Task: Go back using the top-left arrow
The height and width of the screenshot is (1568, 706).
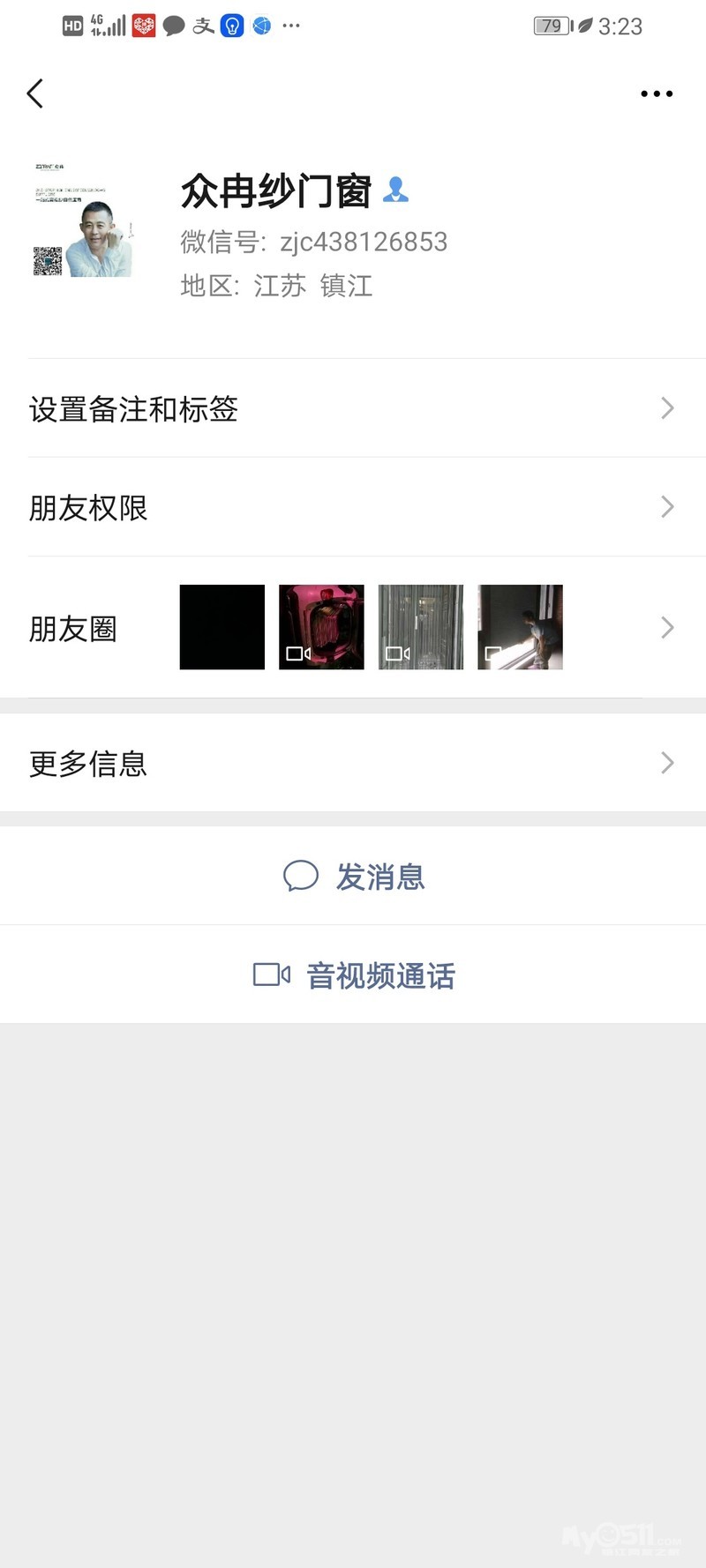Action: tap(35, 93)
